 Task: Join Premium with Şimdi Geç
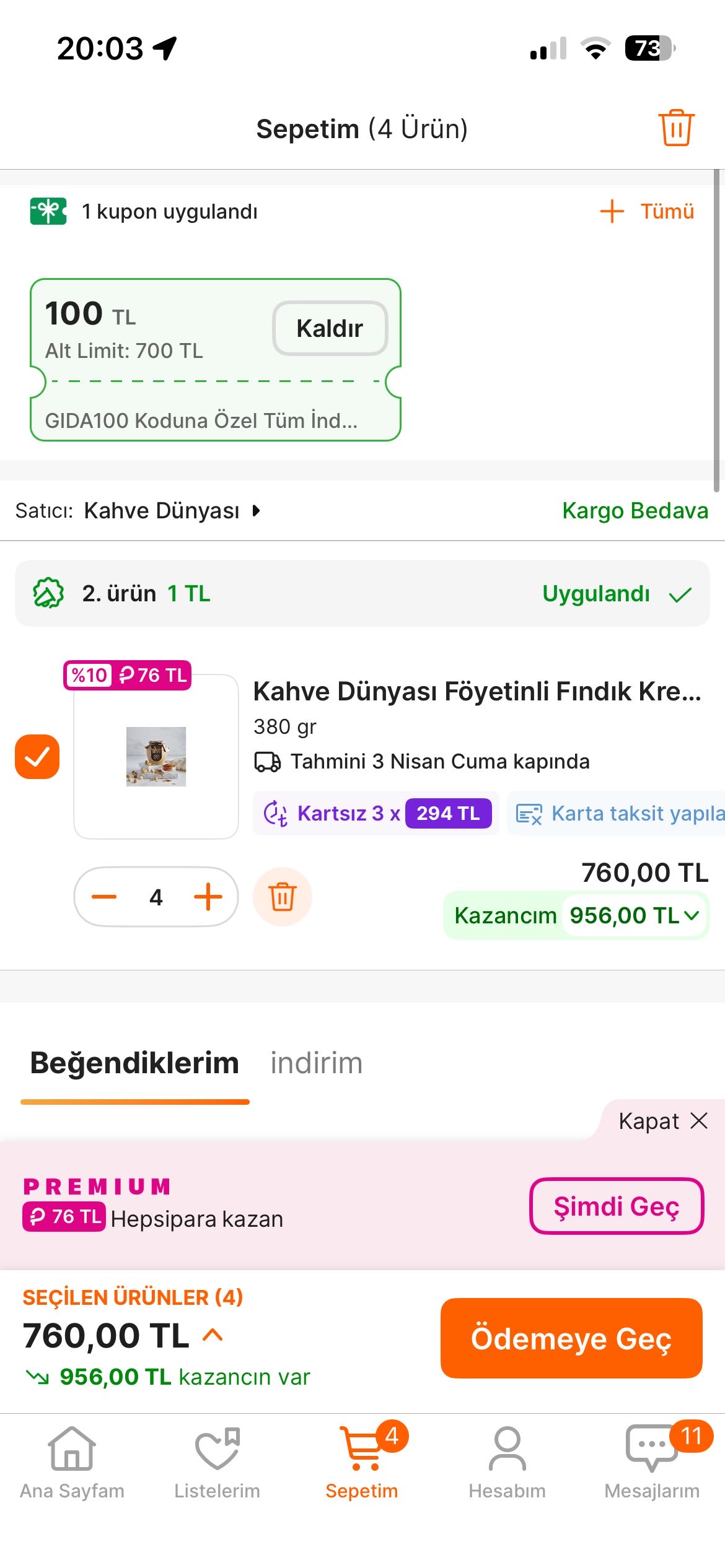(x=616, y=1206)
